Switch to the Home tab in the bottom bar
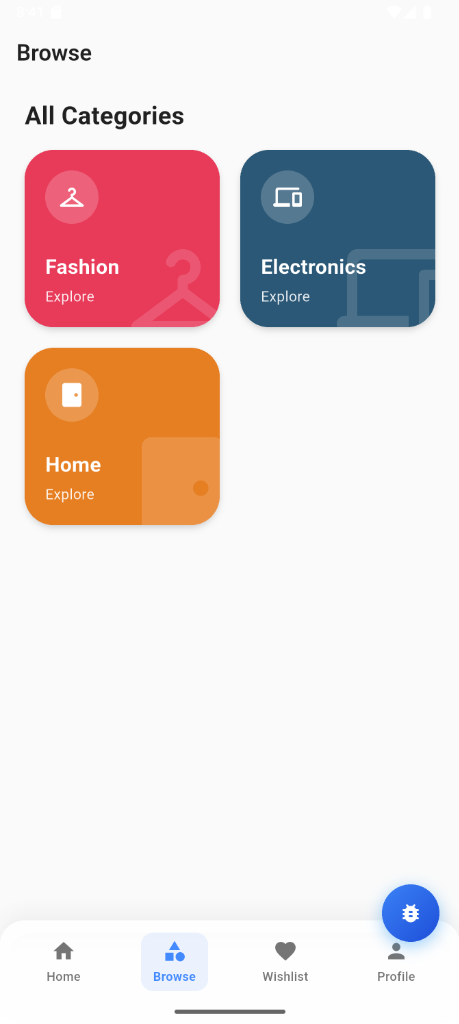 coord(63,961)
